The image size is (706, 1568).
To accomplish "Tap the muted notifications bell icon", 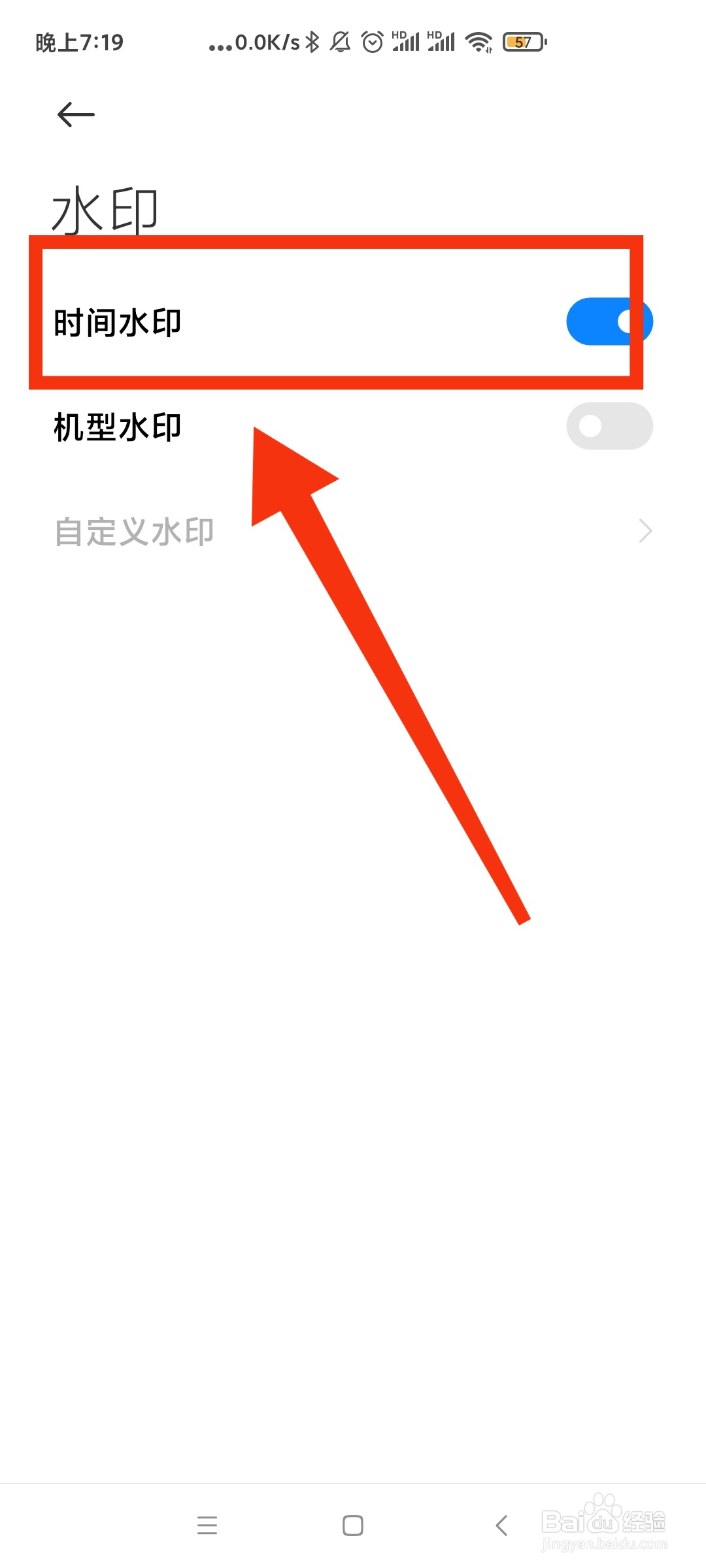I will (x=340, y=41).
